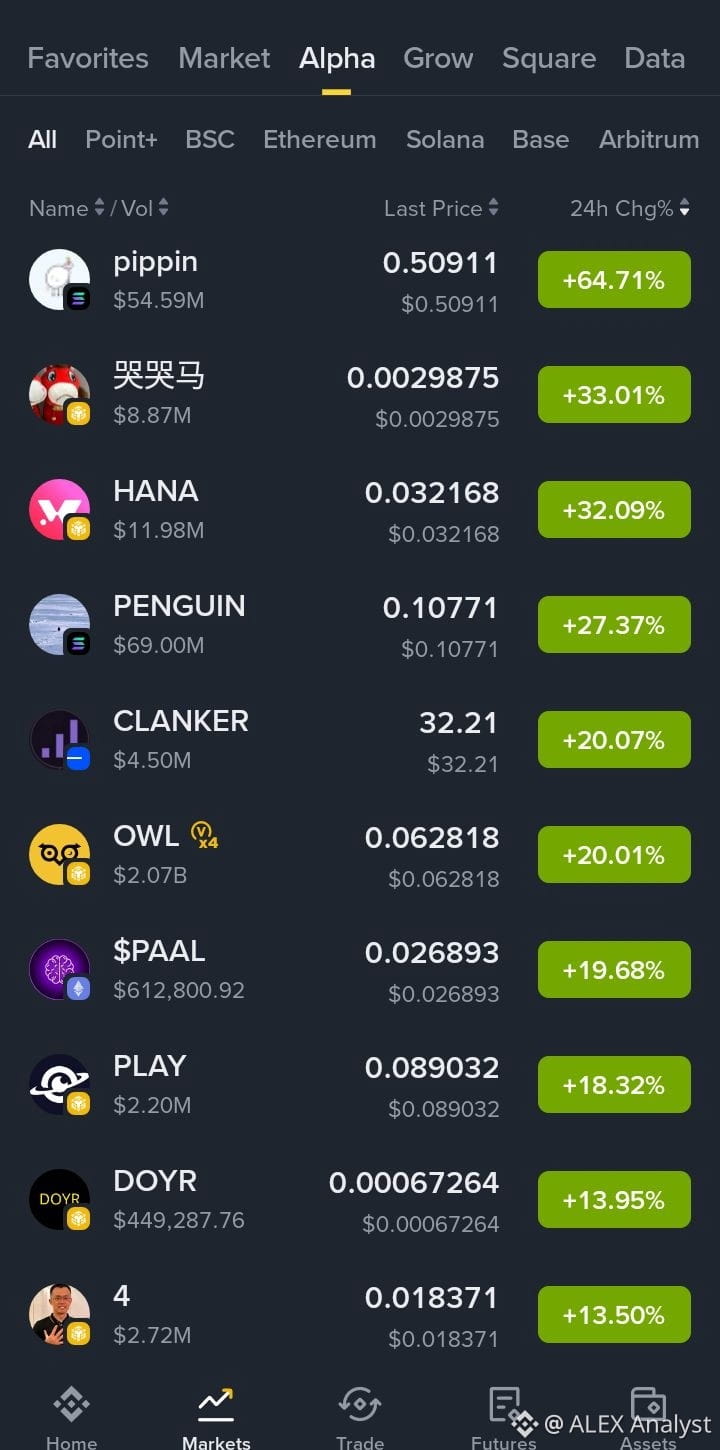This screenshot has height=1450, width=720.
Task: Open the Square section
Action: (549, 58)
